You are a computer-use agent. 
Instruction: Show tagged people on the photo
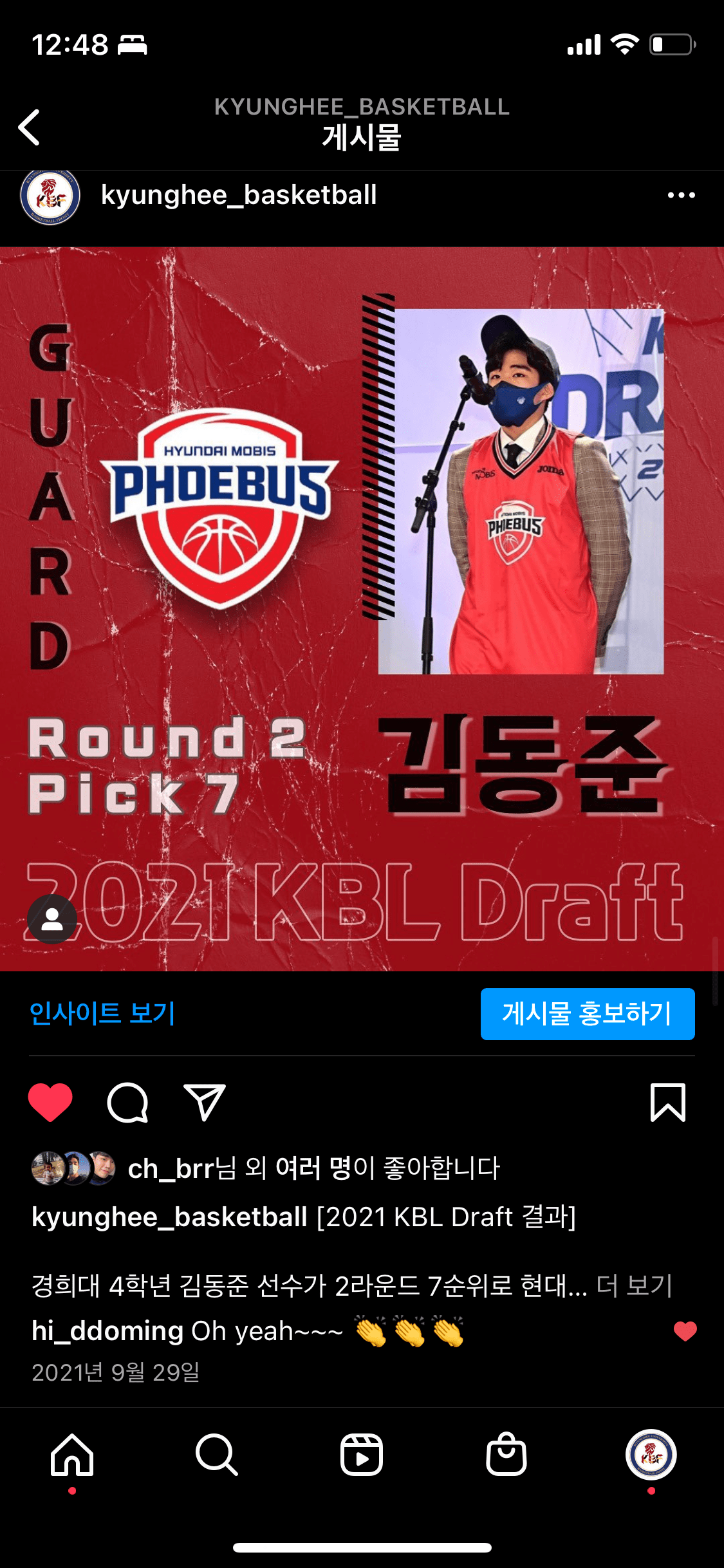[x=52, y=919]
